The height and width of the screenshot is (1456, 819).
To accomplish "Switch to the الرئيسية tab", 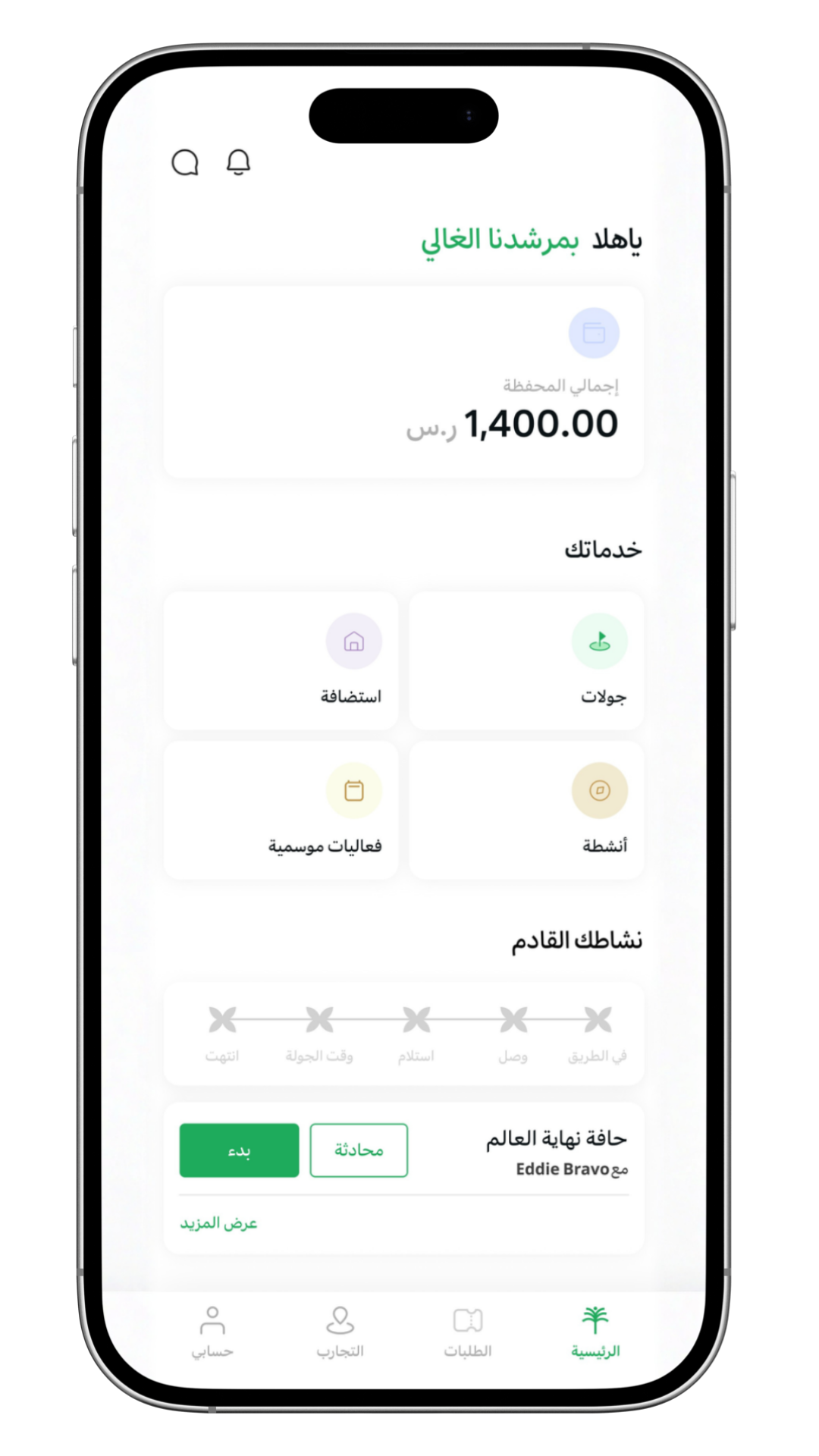I will click(595, 1332).
